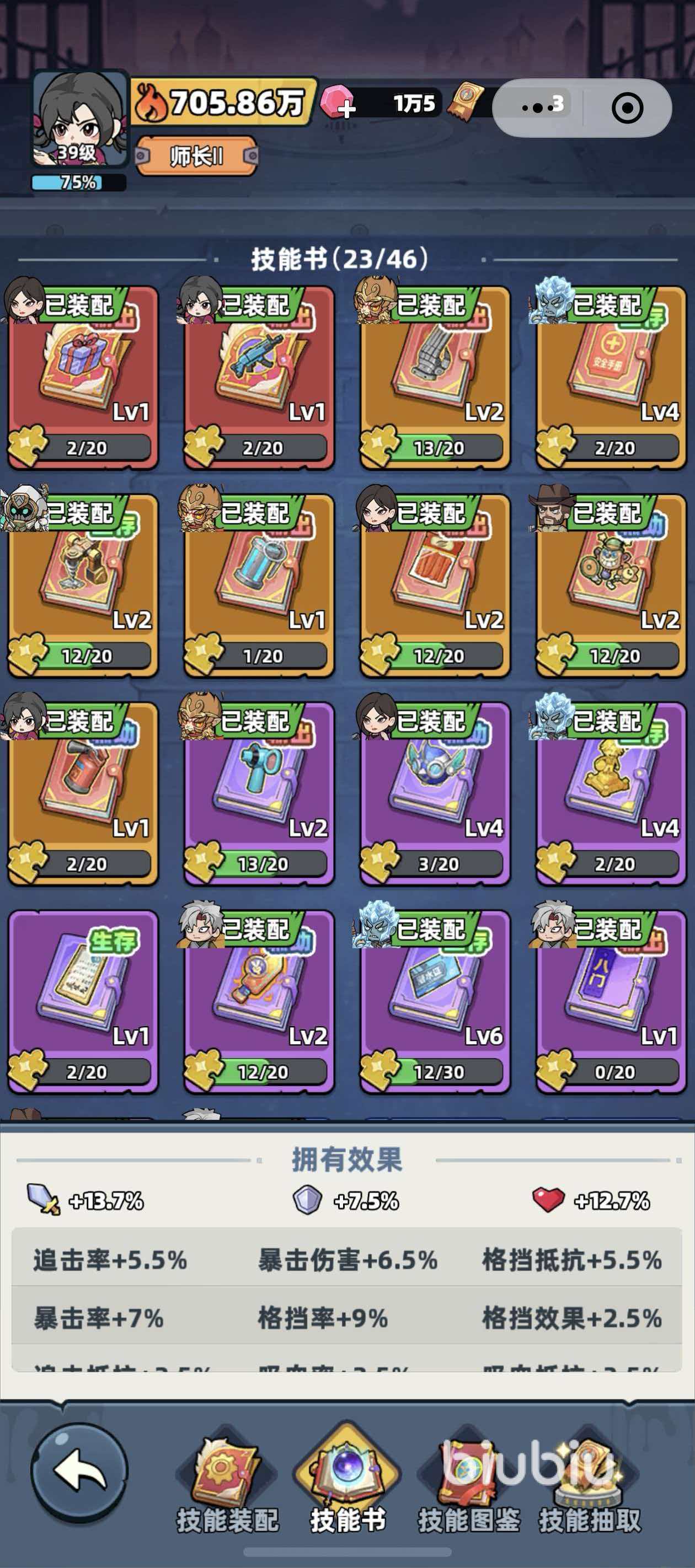Open the fire extinguisher skill book
This screenshot has width=695, height=1568.
coord(83,793)
